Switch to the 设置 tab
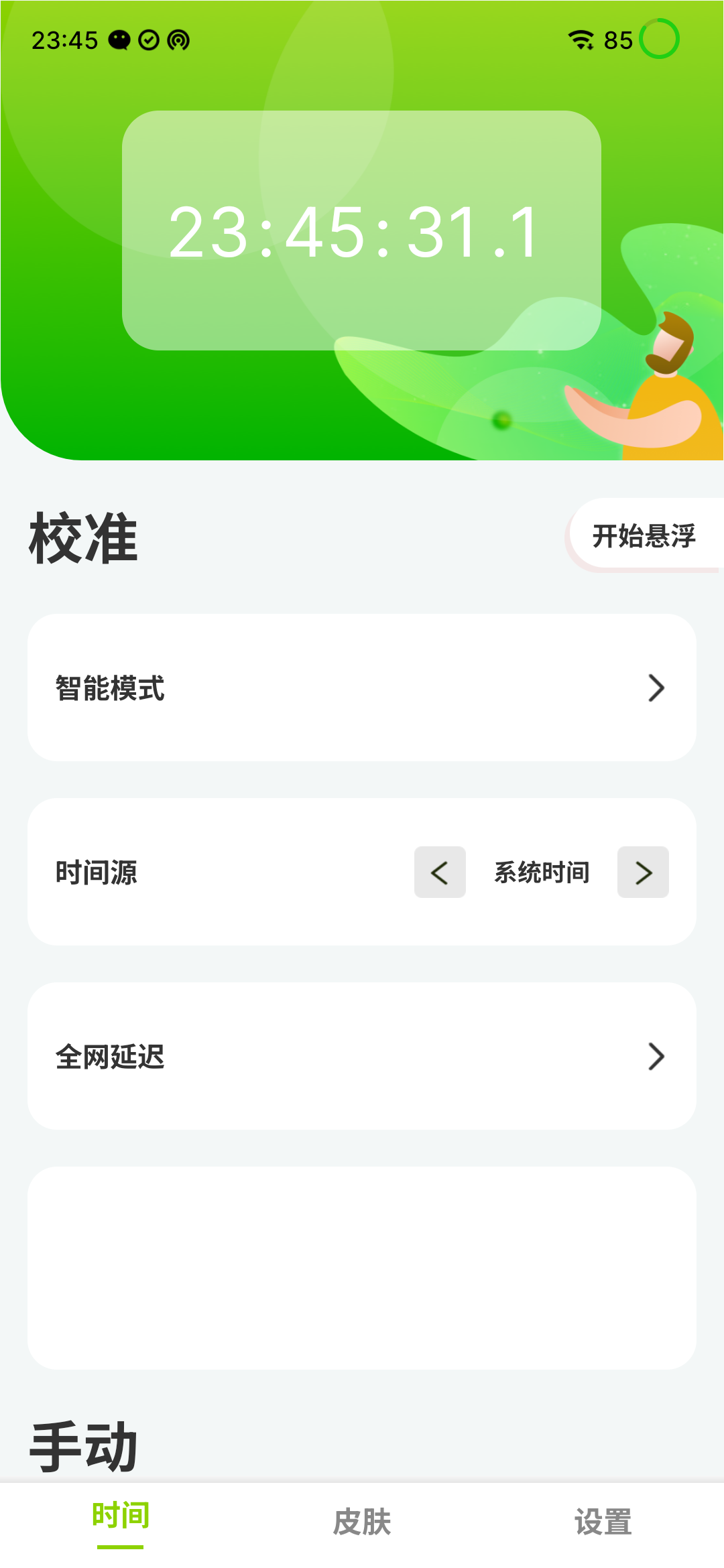The width and height of the screenshot is (724, 1568). [x=603, y=1521]
